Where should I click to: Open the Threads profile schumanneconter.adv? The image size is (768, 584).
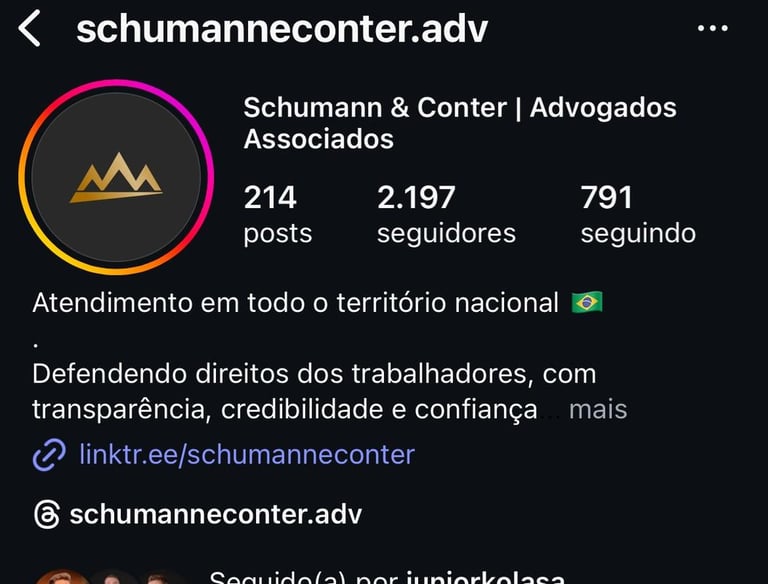[x=214, y=515]
